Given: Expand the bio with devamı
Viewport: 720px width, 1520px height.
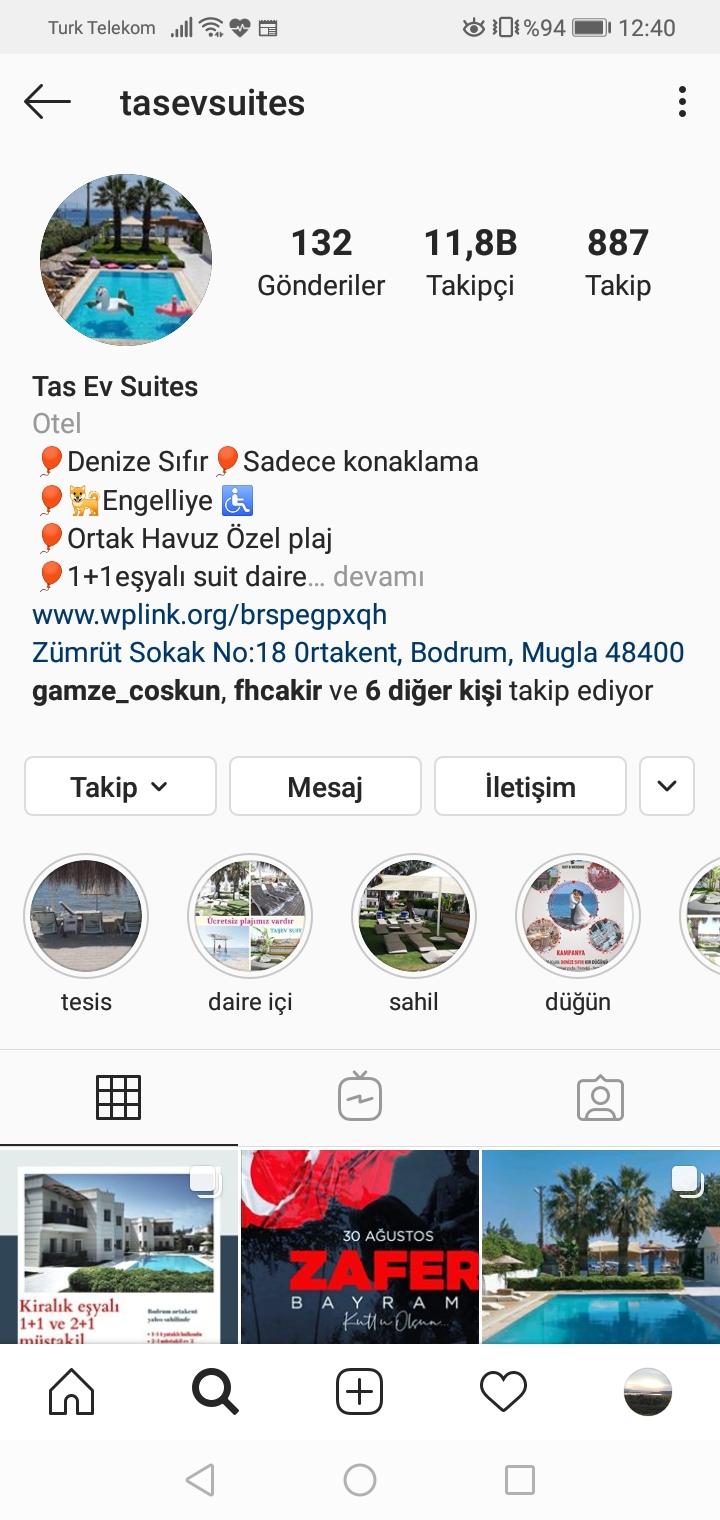Looking at the screenshot, I should pyautogui.click(x=378, y=577).
